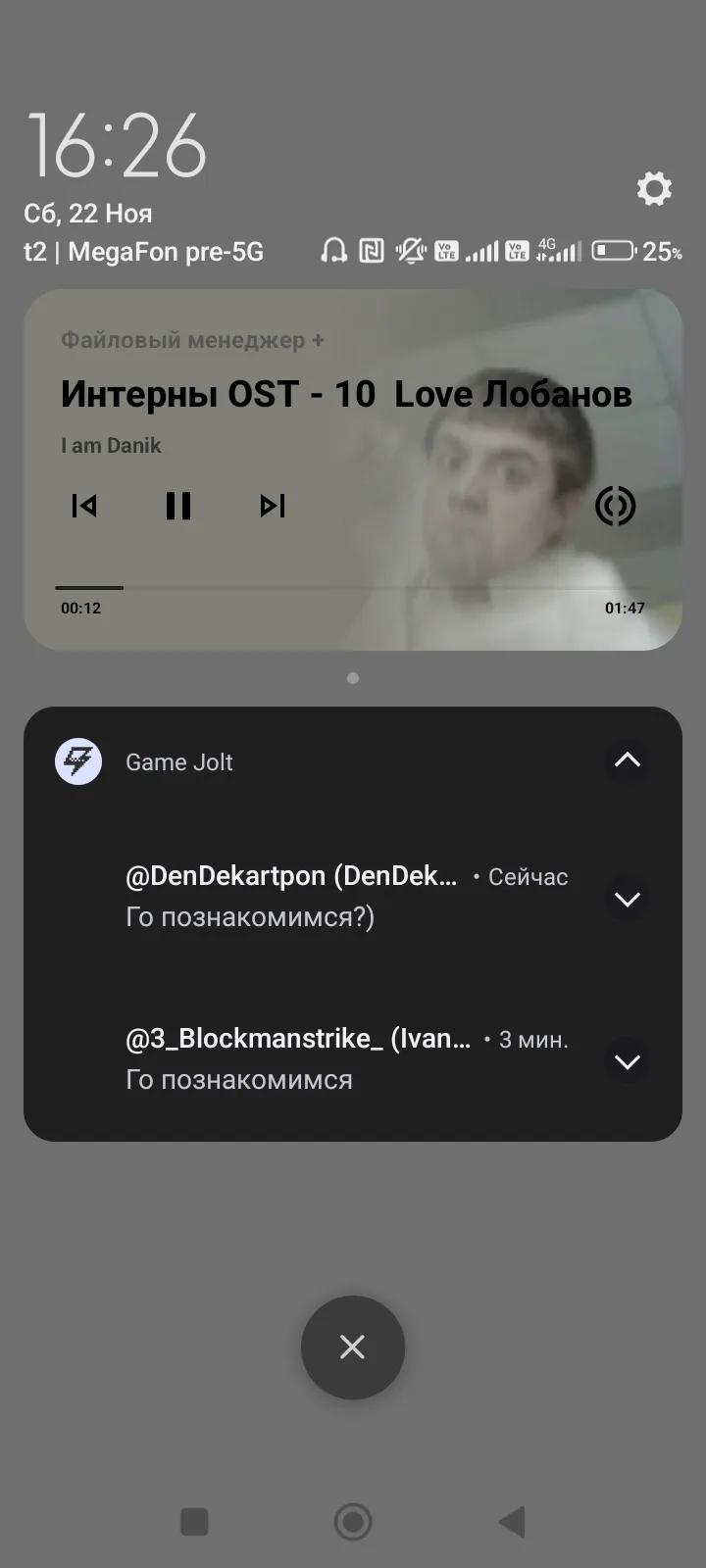The height and width of the screenshot is (1568, 706).
Task: Open the message from @DenDekartpon
Action: point(294,898)
